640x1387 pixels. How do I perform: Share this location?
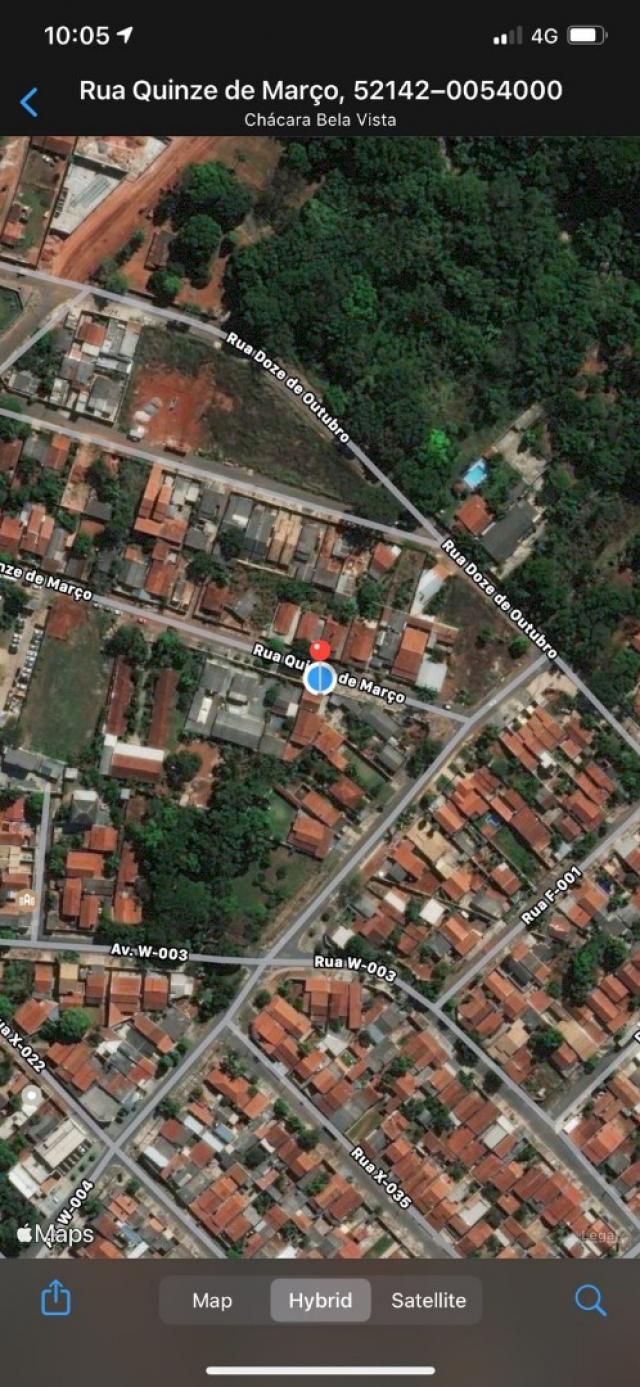point(56,1299)
